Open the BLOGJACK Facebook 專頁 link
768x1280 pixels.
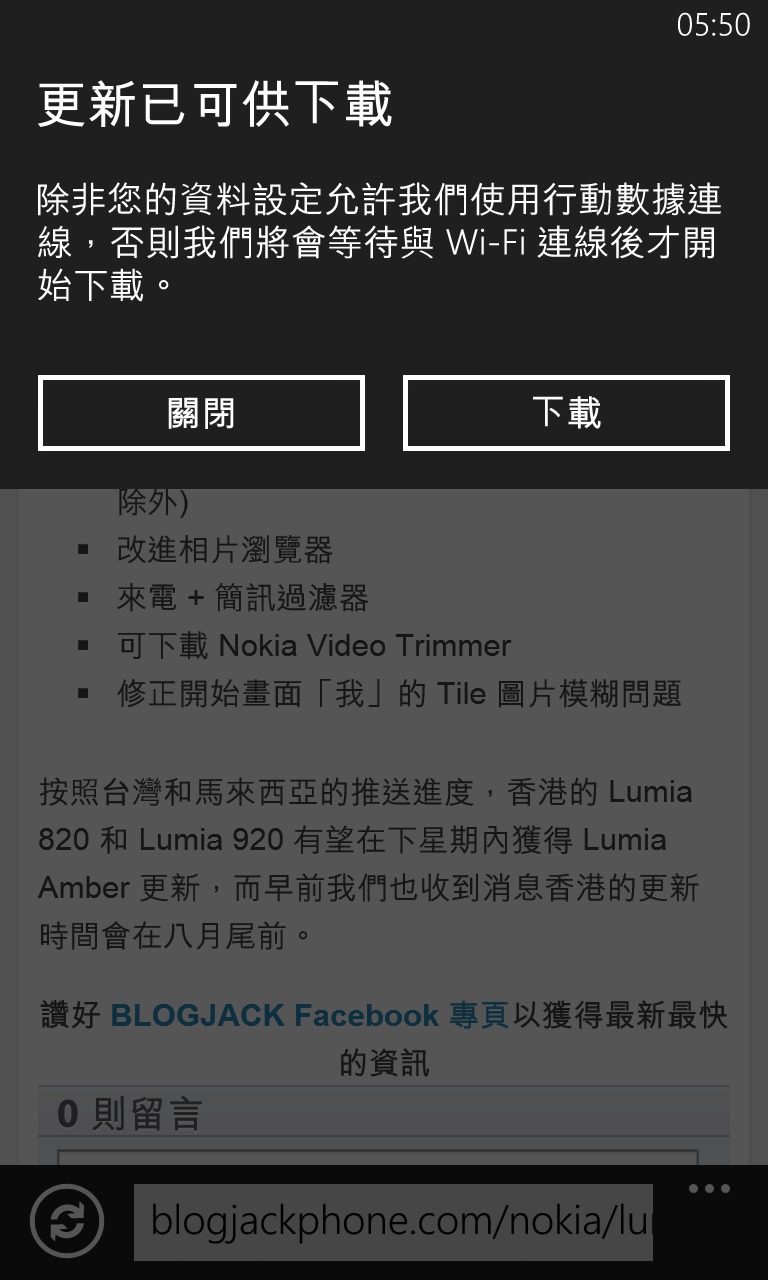tap(310, 1016)
